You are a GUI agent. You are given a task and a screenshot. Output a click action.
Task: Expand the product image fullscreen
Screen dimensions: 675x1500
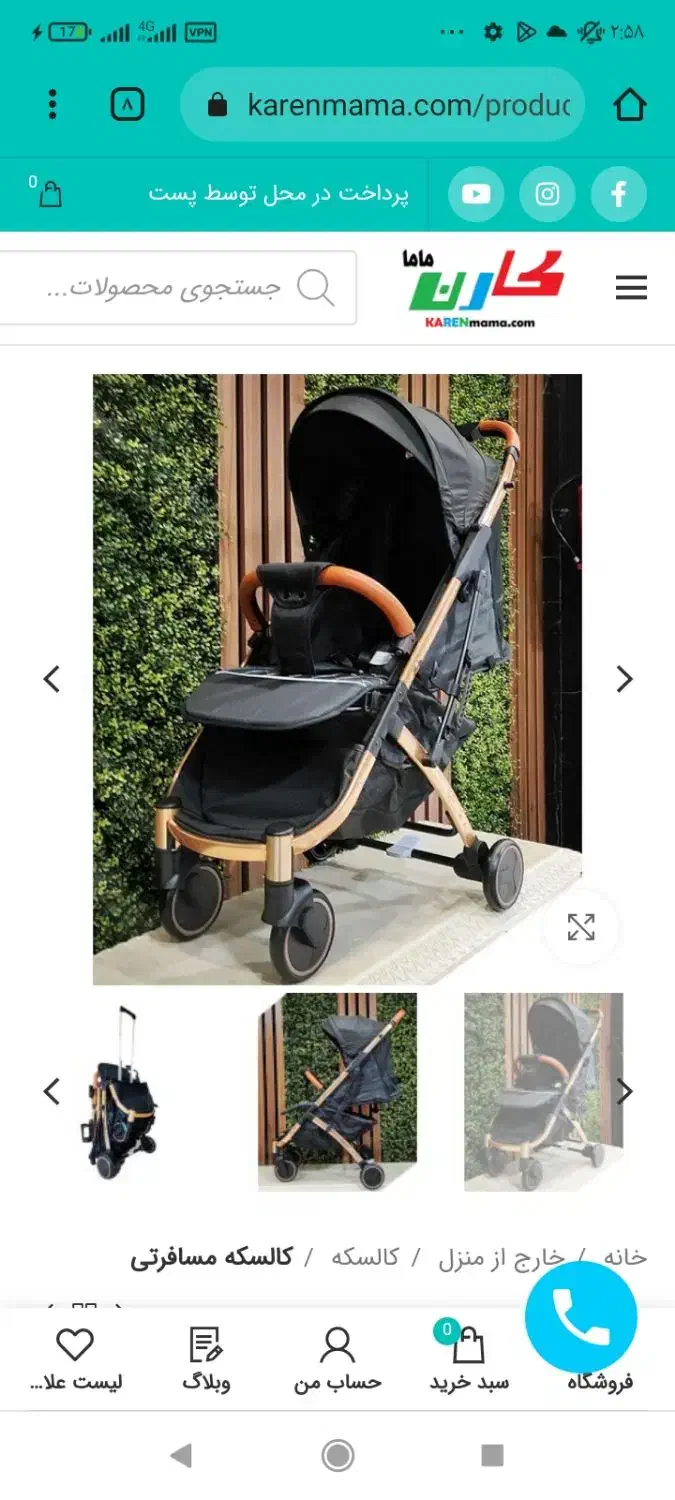(581, 927)
